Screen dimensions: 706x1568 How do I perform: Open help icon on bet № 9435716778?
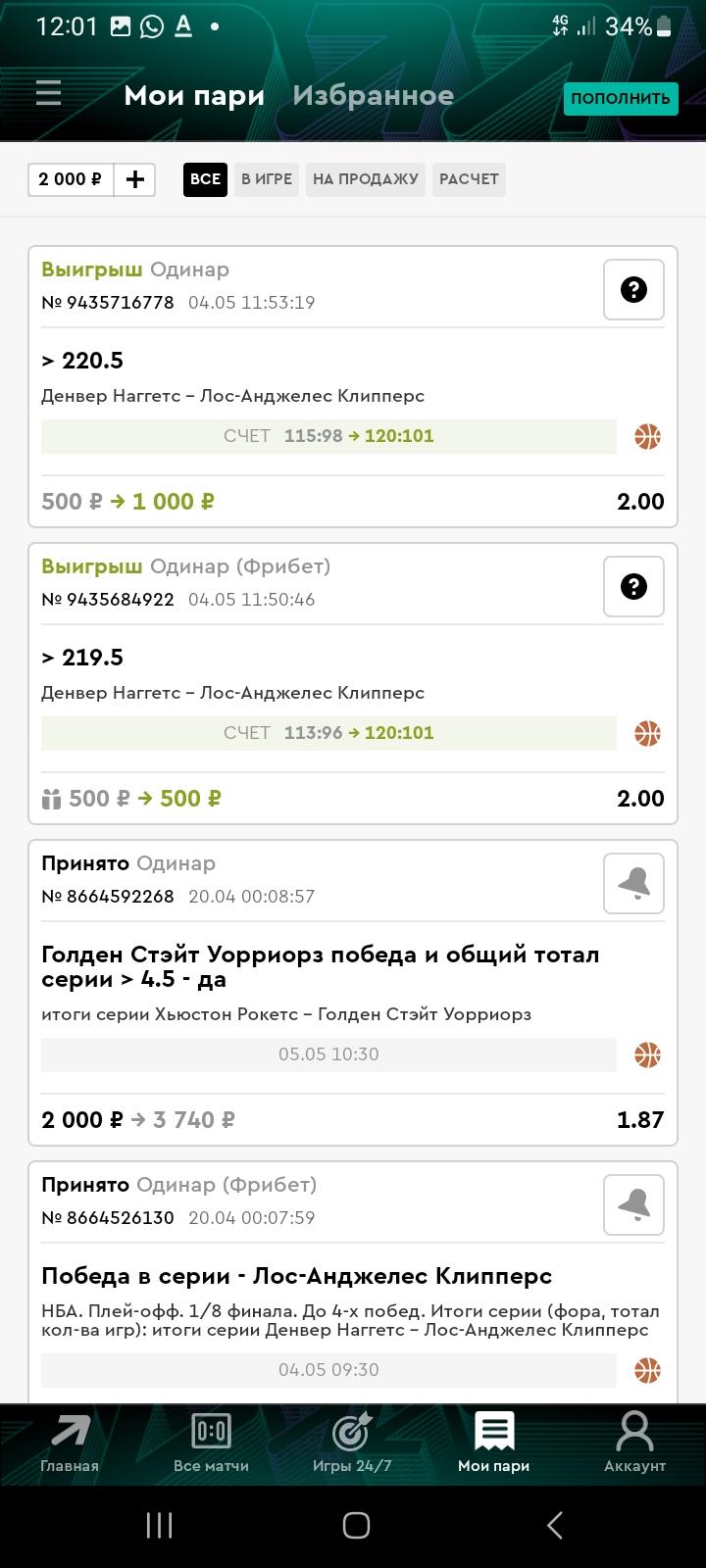pos(633,289)
